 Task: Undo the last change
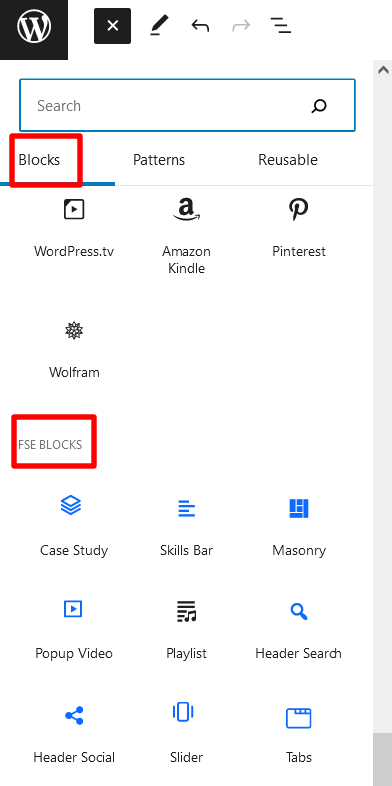tap(200, 25)
